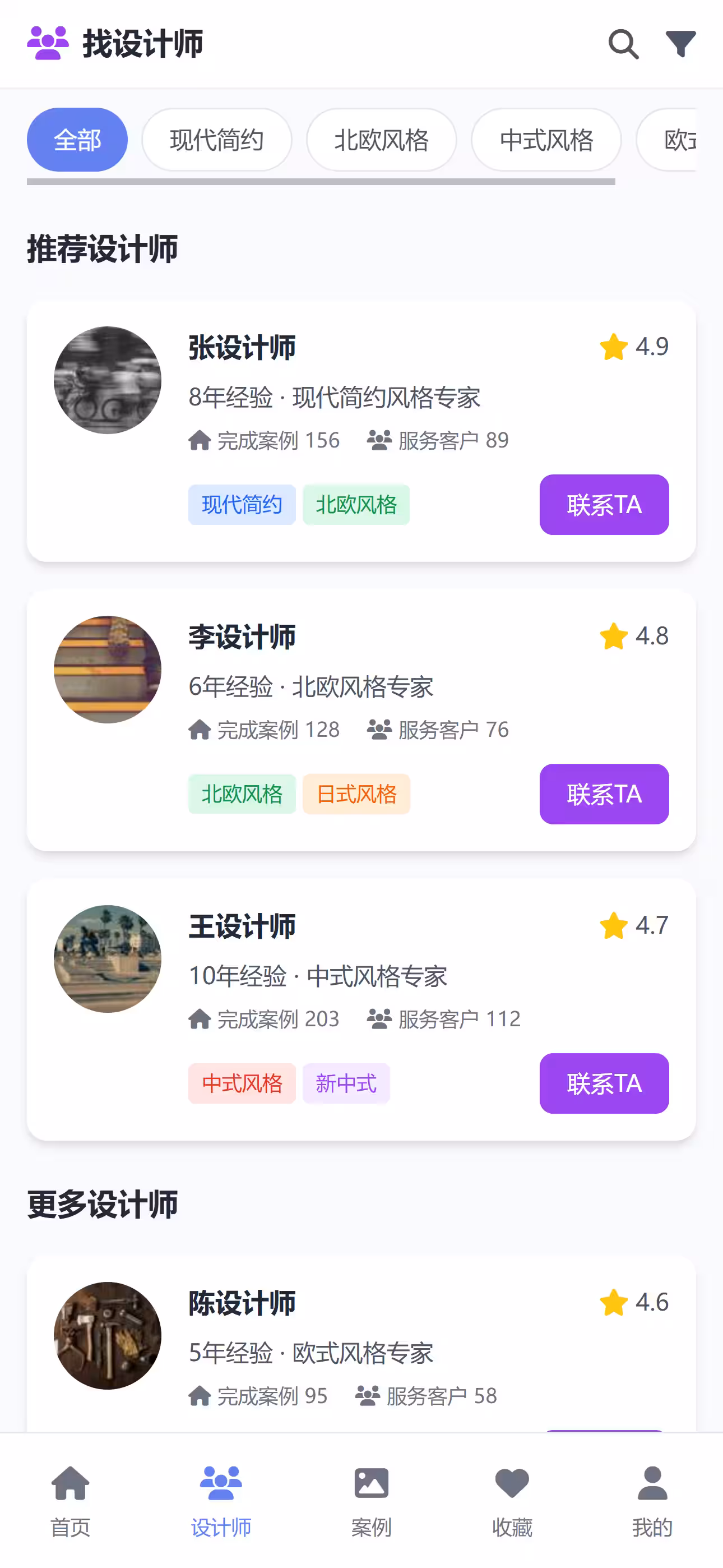Open the partially visible 欧式 filter tab

click(x=682, y=140)
